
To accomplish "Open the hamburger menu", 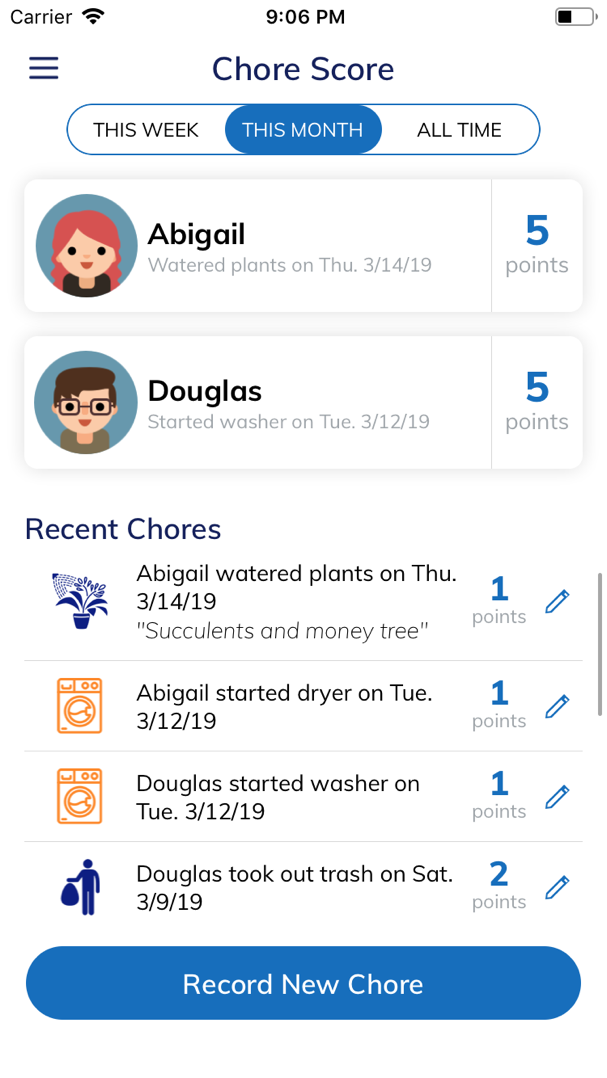I will (x=44, y=68).
